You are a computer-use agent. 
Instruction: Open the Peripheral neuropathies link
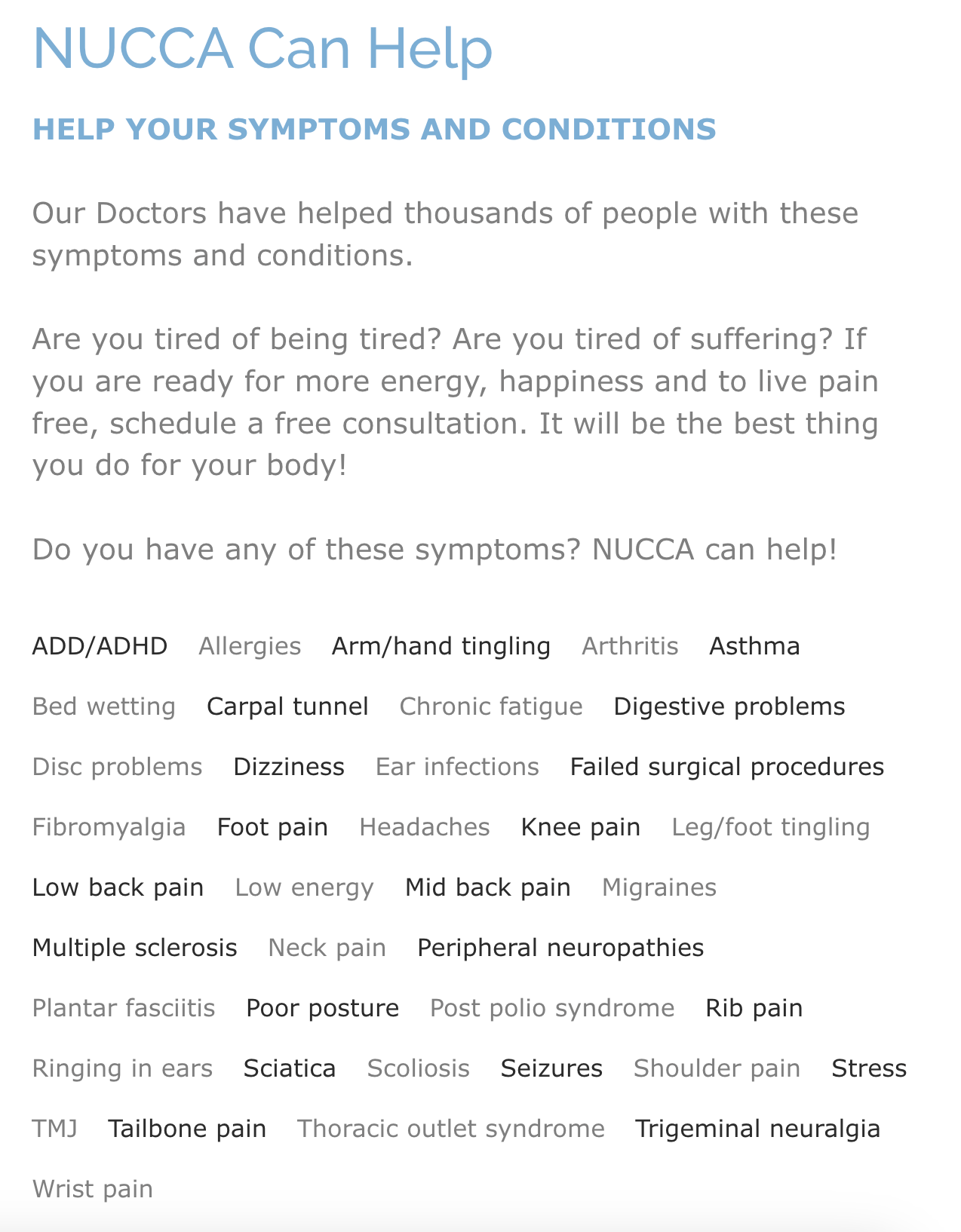click(x=560, y=948)
